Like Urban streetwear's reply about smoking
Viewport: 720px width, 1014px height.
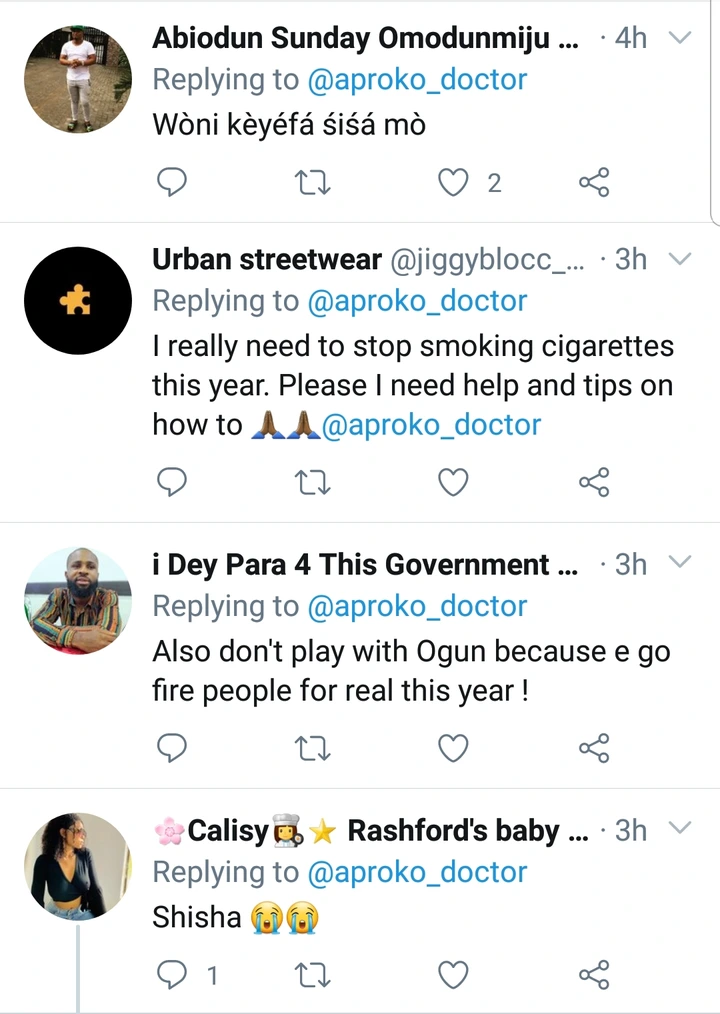coord(454,482)
